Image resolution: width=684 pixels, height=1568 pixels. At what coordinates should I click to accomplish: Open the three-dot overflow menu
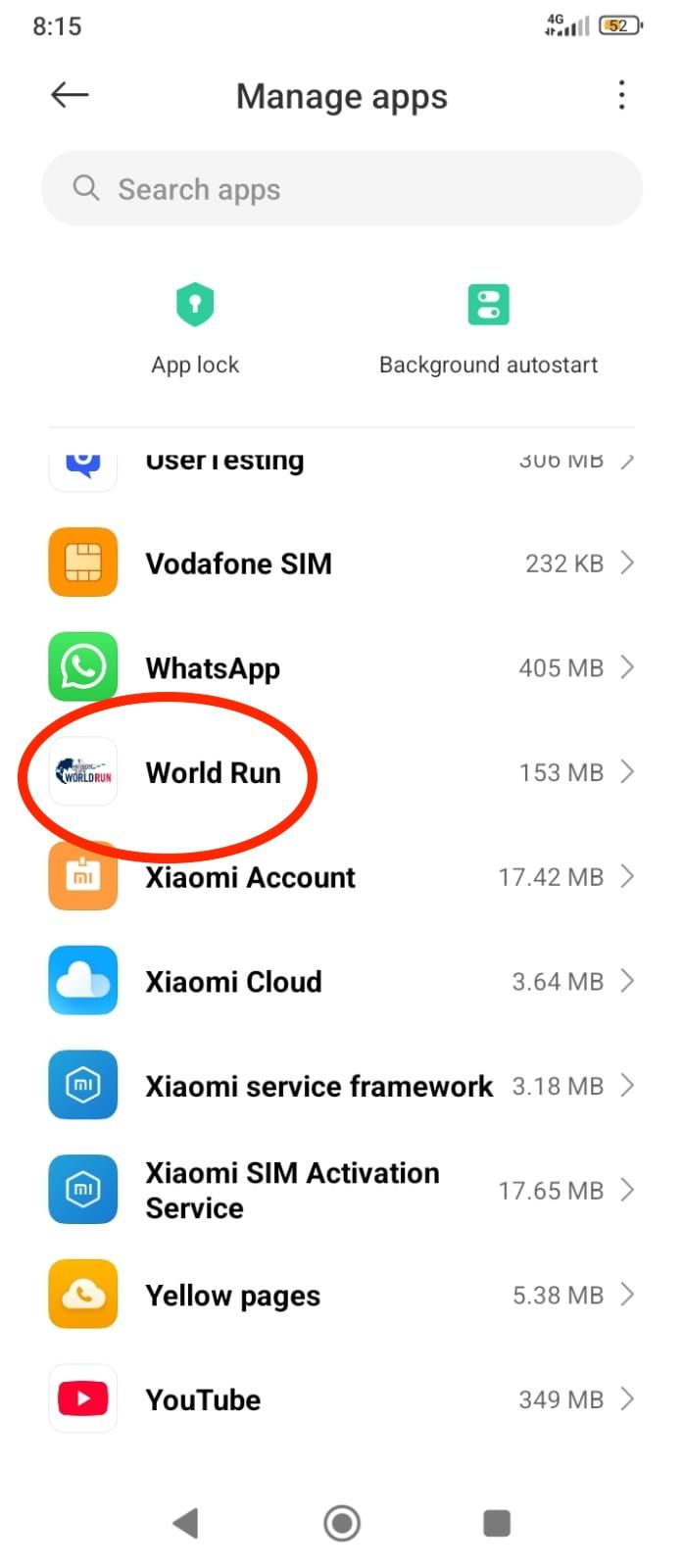click(621, 95)
